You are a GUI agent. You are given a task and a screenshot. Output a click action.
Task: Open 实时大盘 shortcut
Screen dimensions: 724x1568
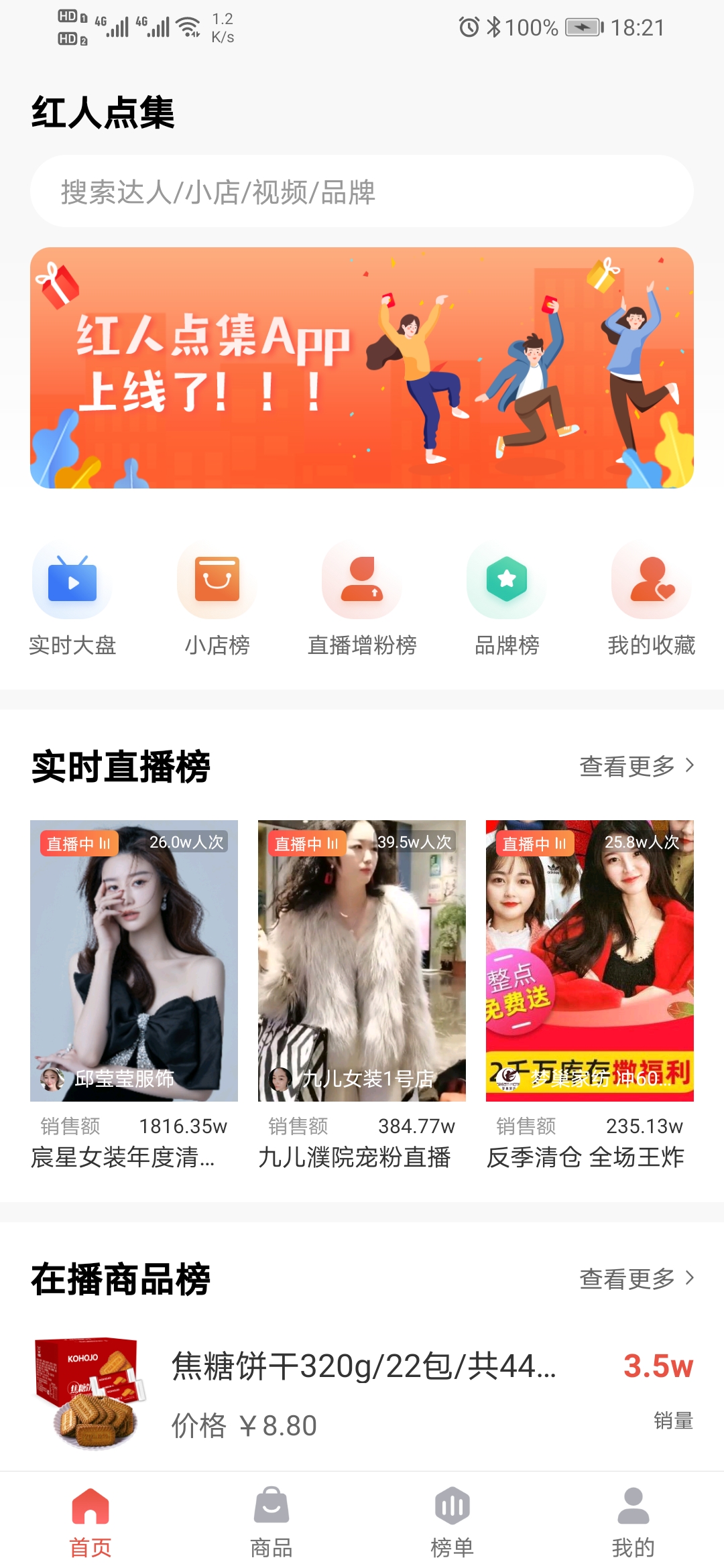tap(72, 599)
